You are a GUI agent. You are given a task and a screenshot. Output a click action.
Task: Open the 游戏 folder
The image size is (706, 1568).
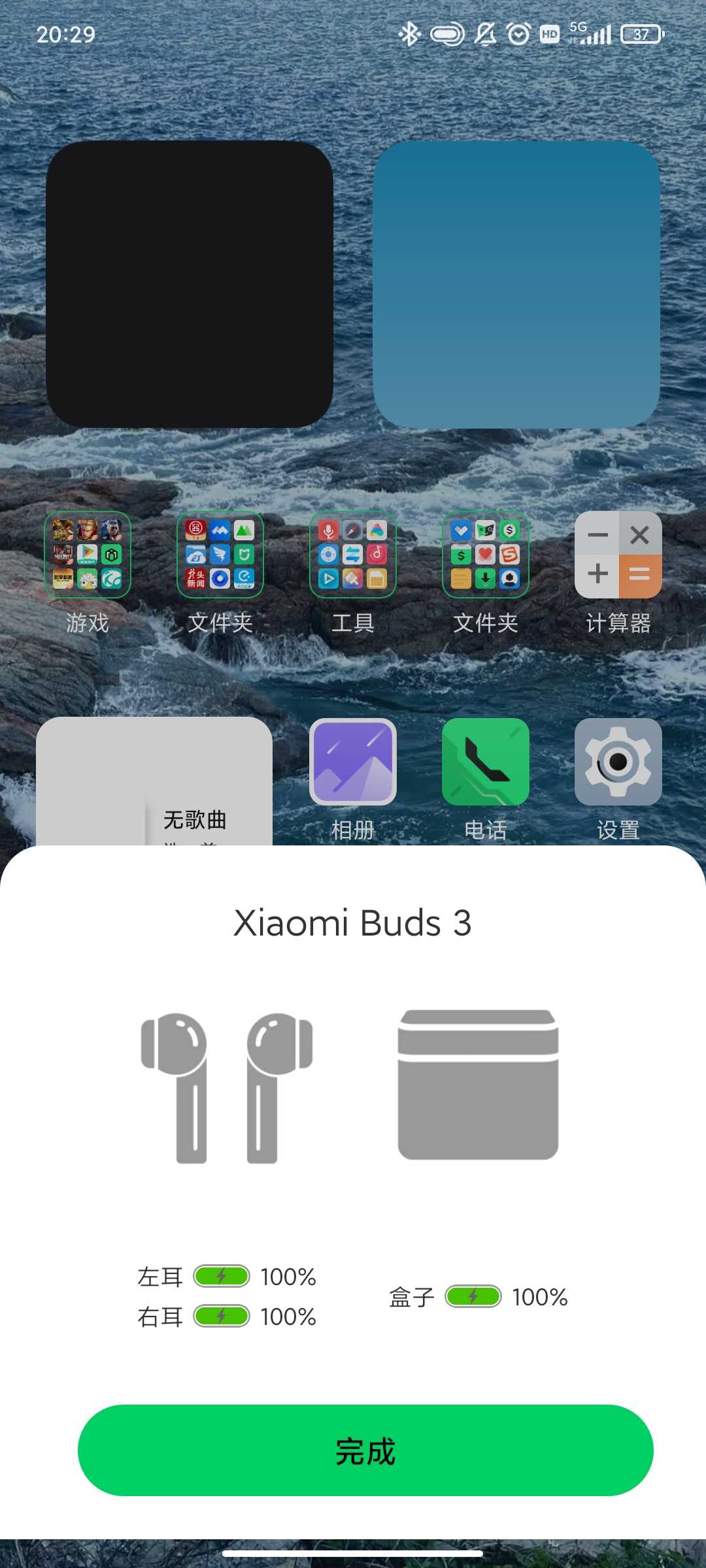[x=88, y=555]
